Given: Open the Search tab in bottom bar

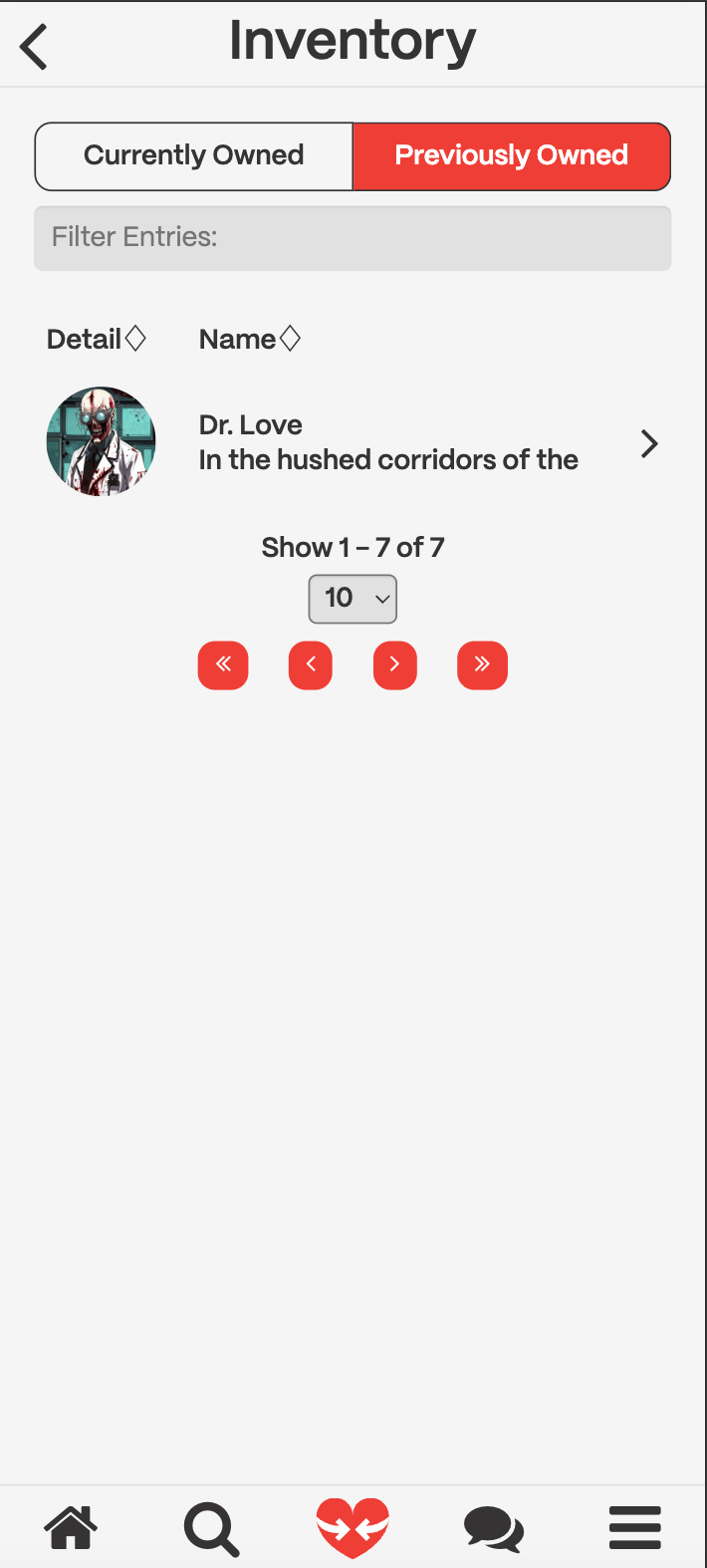Looking at the screenshot, I should (211, 1527).
